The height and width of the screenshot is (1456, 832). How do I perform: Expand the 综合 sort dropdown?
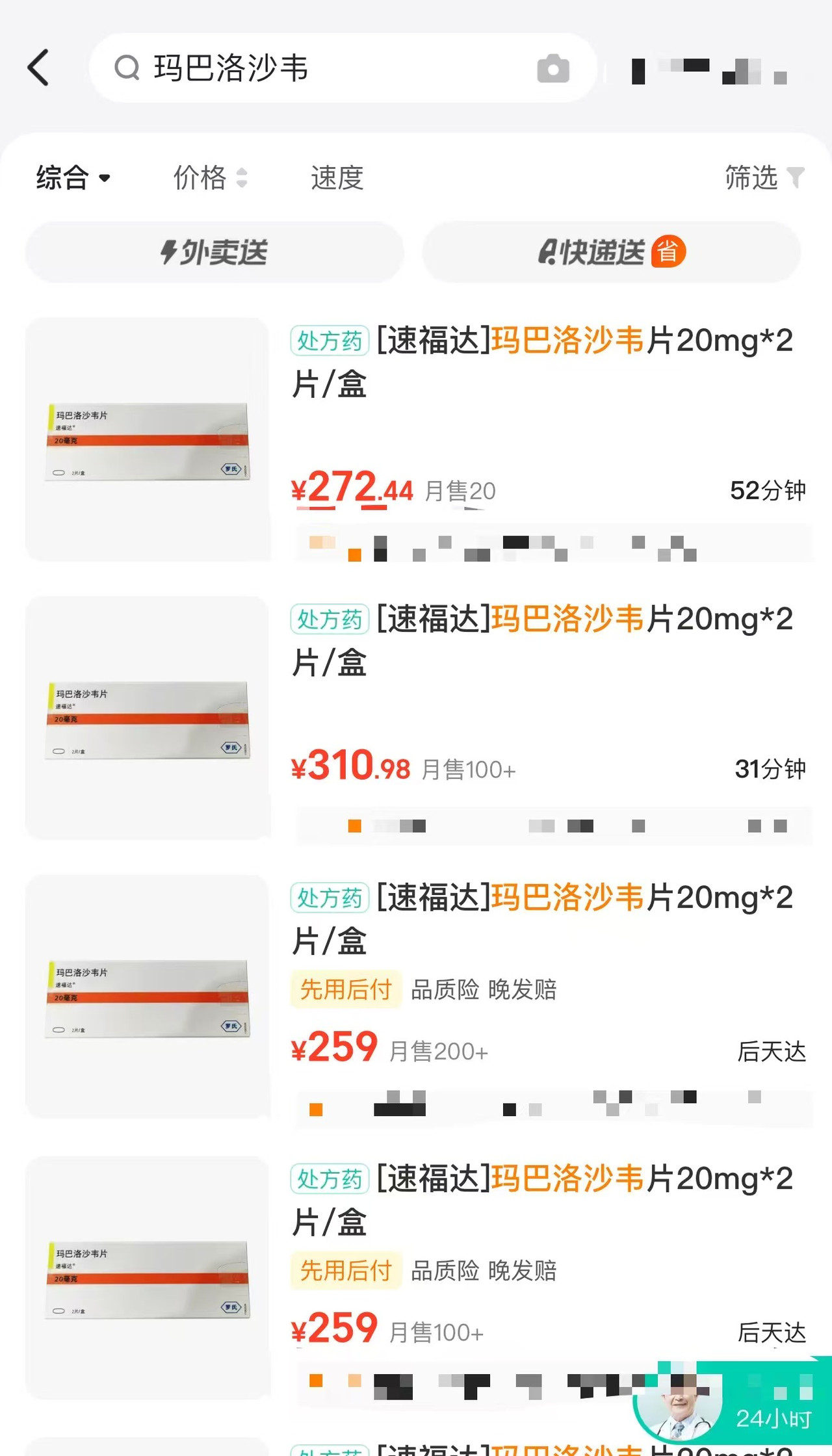pyautogui.click(x=73, y=177)
